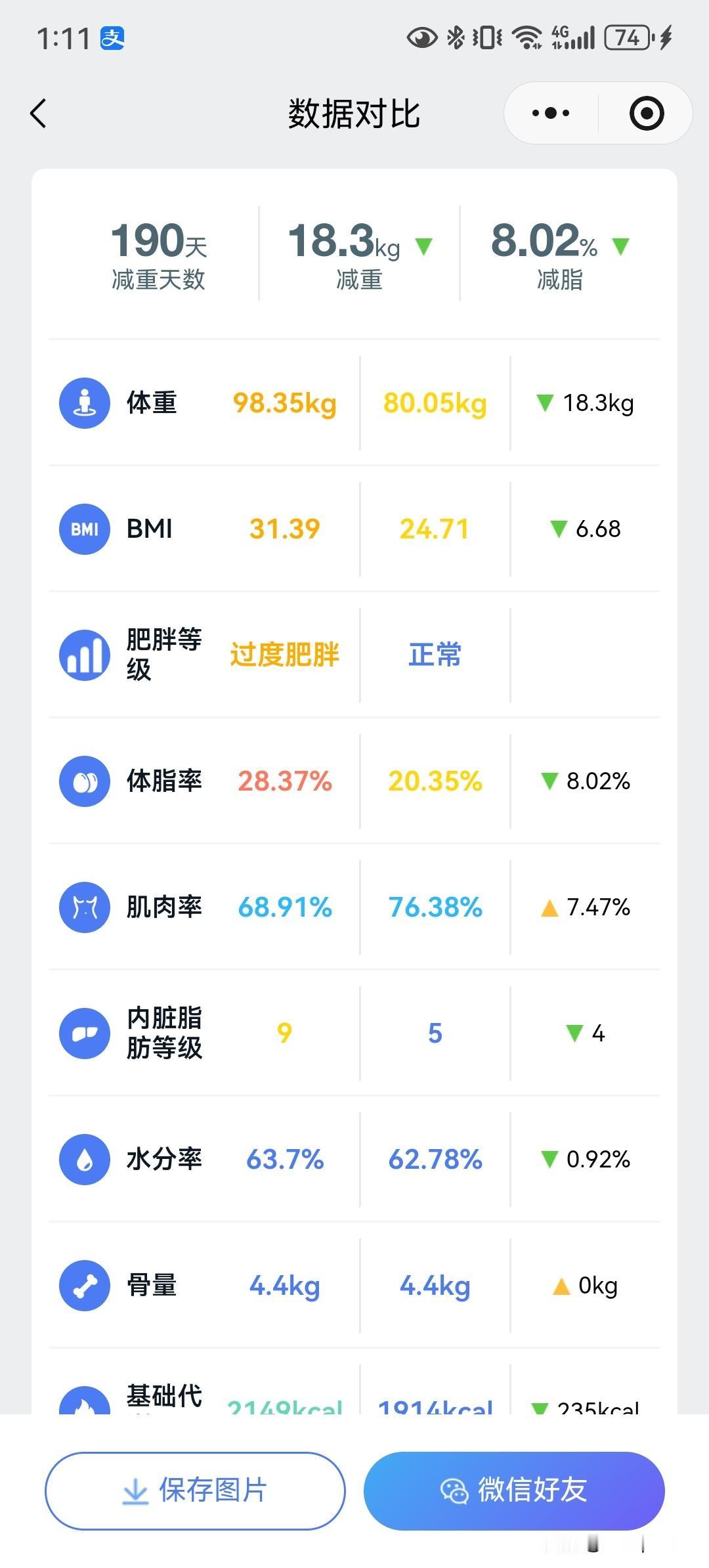The image size is (709, 1568).
Task: Click the Alipay notification icon in status bar
Action: 112,37
